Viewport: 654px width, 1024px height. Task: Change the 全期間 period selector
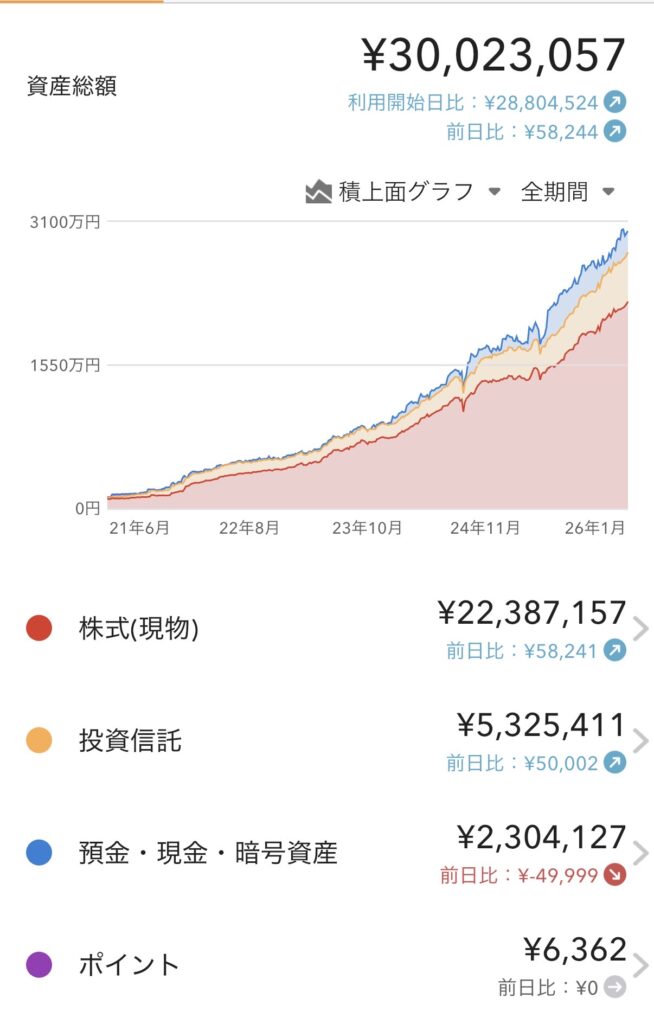(567, 192)
